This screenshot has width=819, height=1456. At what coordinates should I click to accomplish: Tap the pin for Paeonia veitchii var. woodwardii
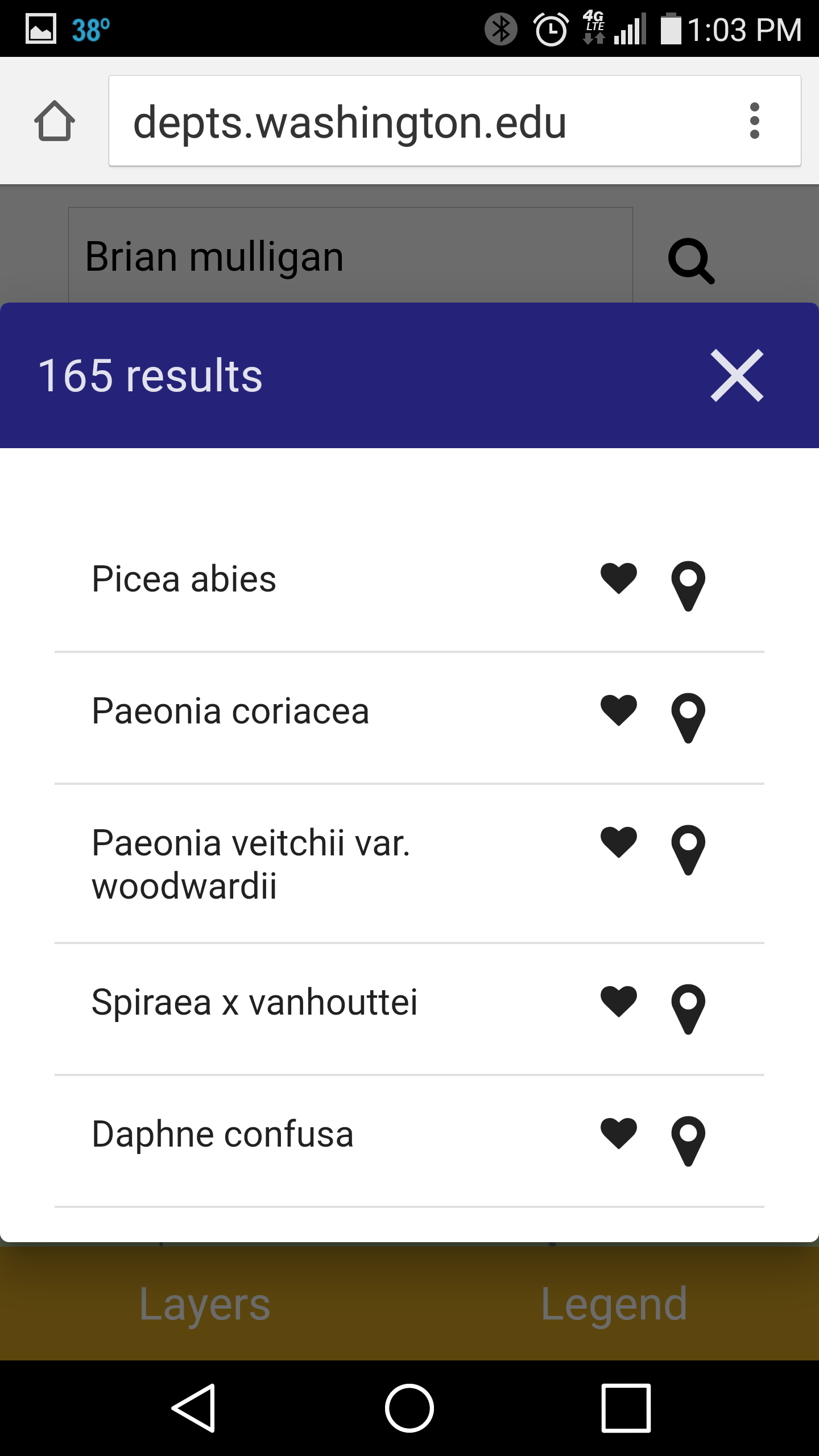(688, 850)
